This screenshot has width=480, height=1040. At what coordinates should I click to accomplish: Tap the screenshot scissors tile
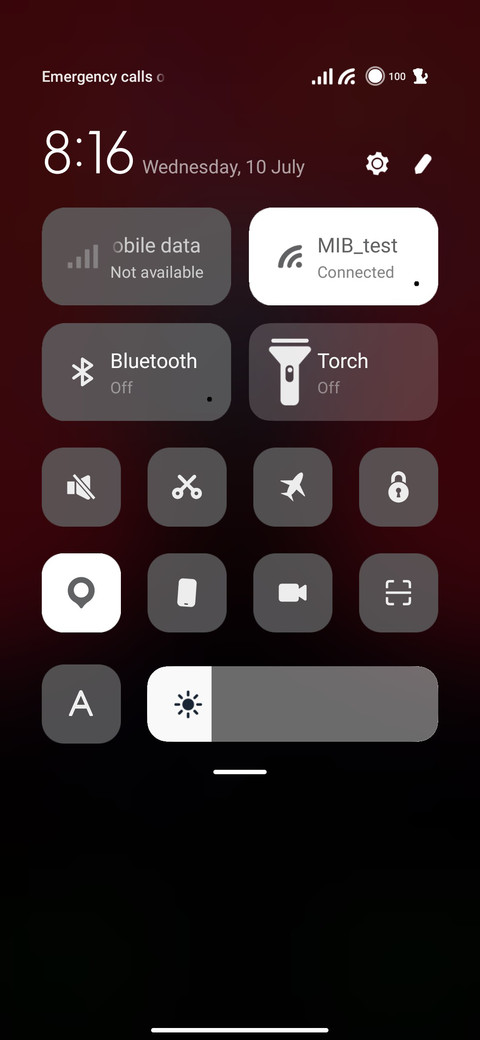[187, 488]
